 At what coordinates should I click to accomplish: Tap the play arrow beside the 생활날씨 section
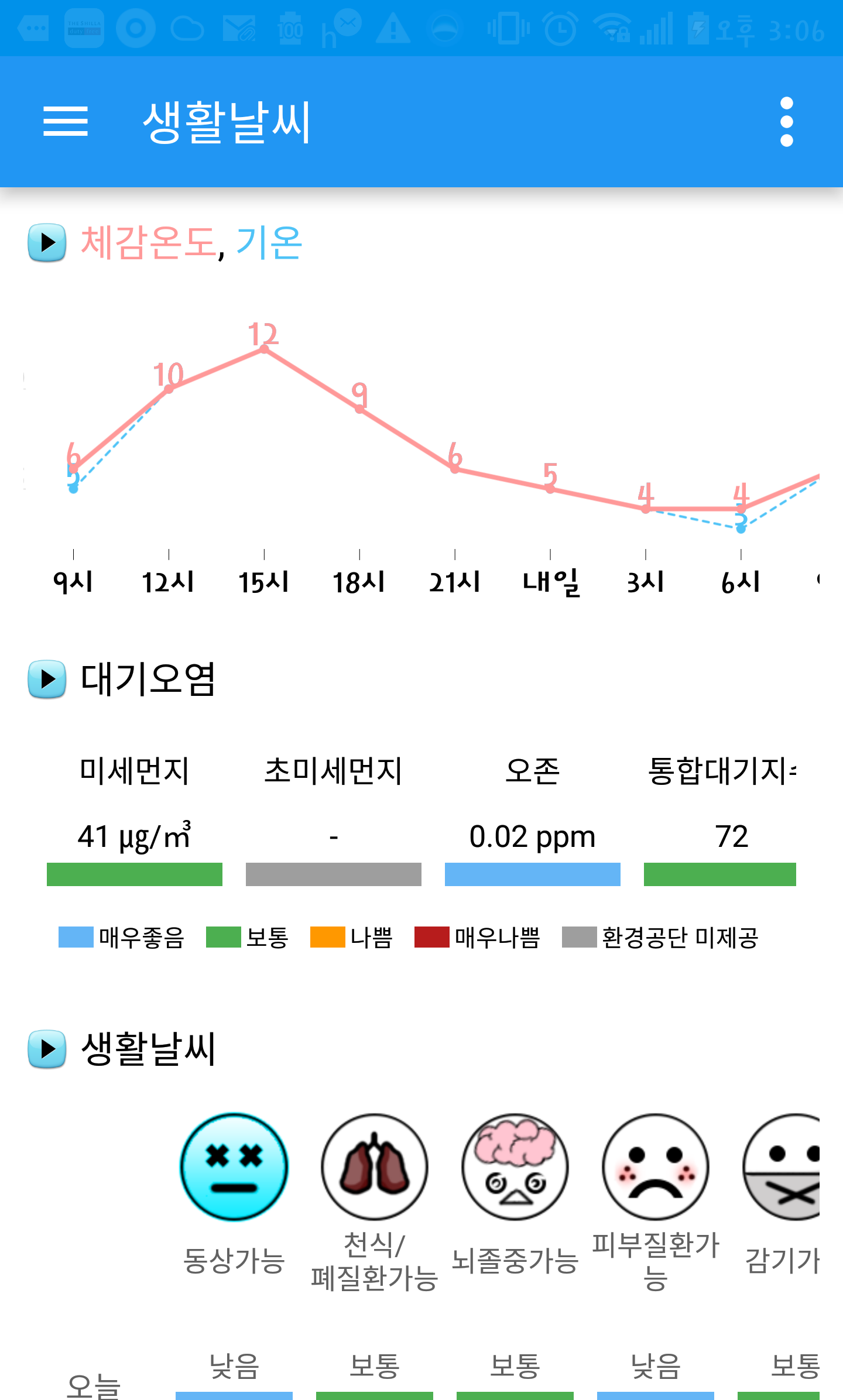click(x=47, y=1049)
